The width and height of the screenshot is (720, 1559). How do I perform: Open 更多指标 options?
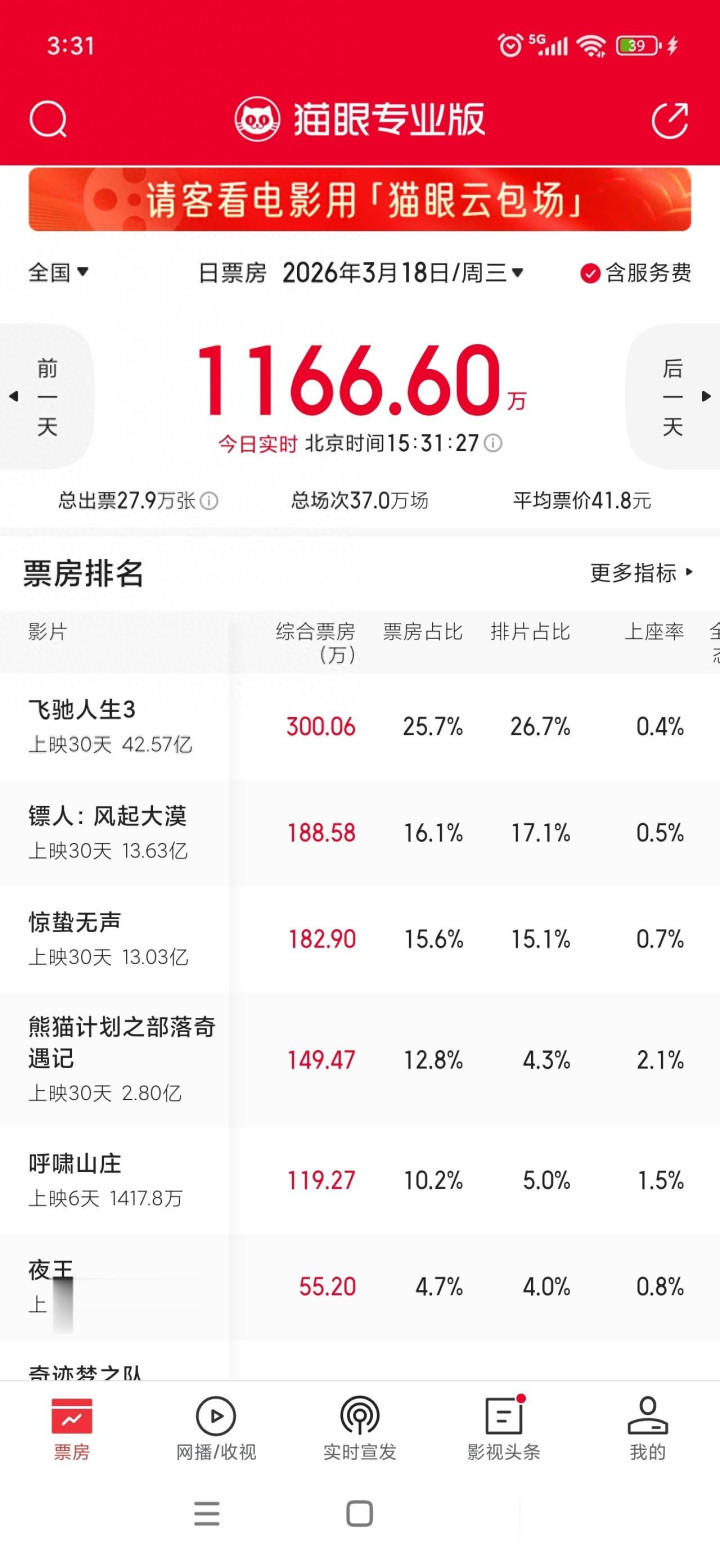(641, 573)
